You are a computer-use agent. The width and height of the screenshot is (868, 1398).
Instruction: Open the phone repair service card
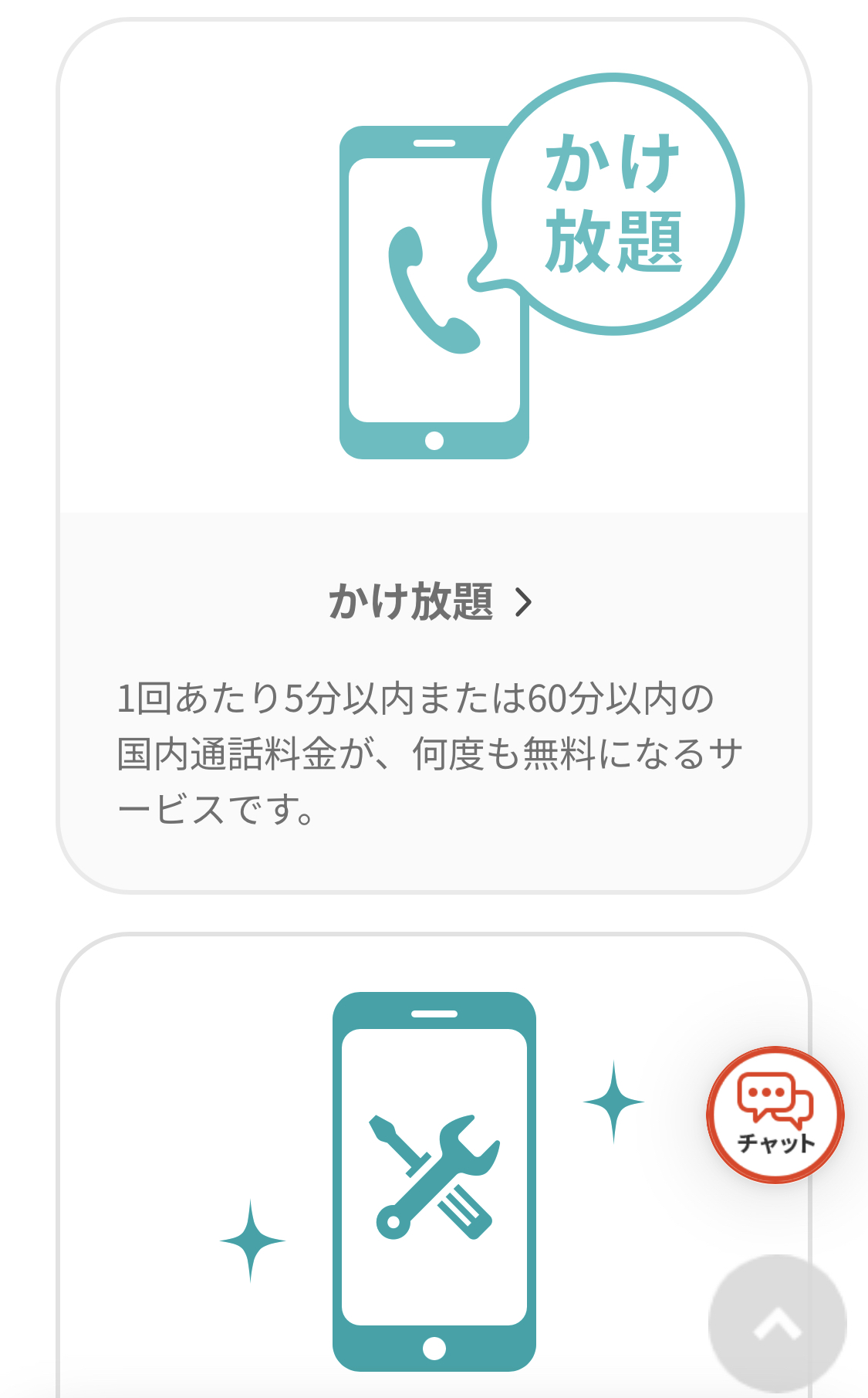pyautogui.click(x=434, y=1181)
